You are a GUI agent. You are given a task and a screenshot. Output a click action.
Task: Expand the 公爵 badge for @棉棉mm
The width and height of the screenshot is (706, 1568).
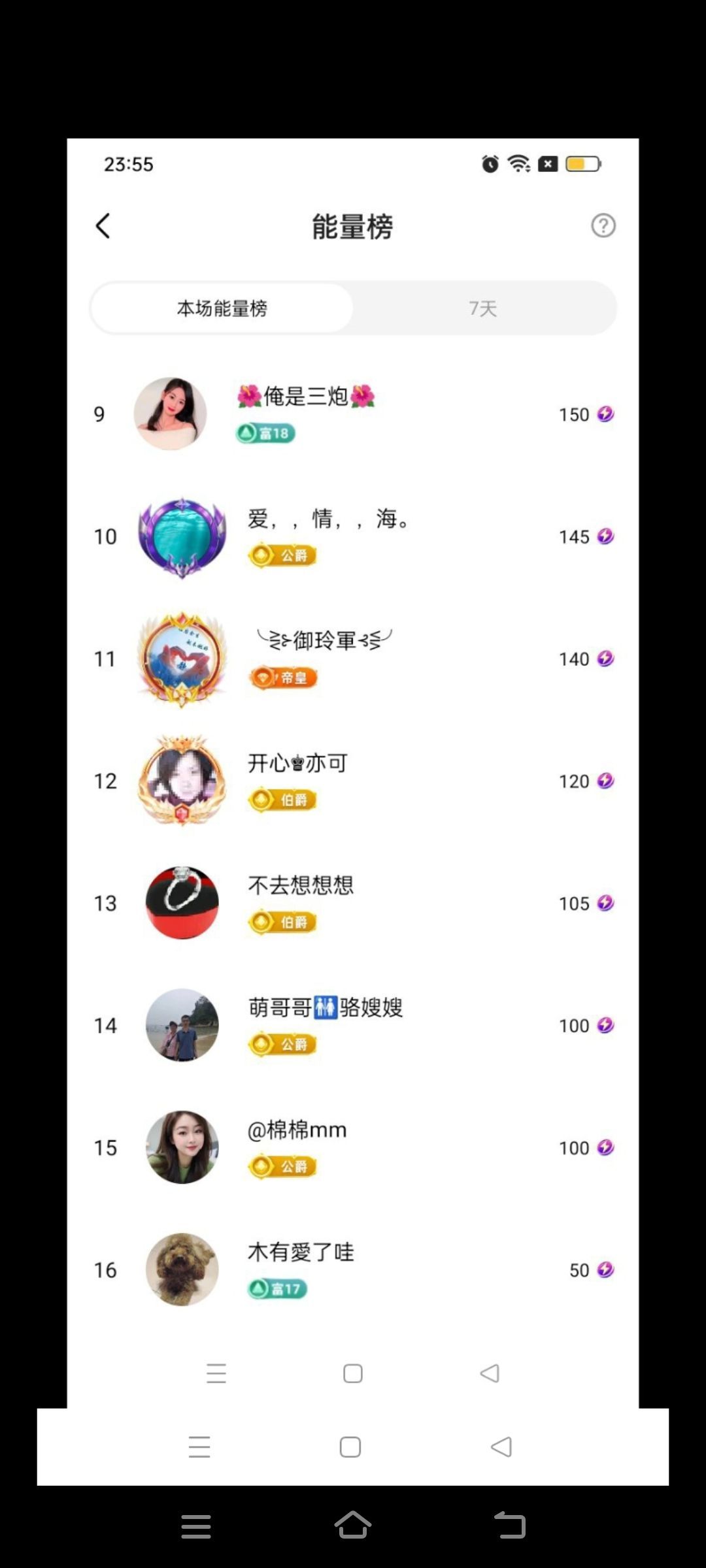(283, 1168)
